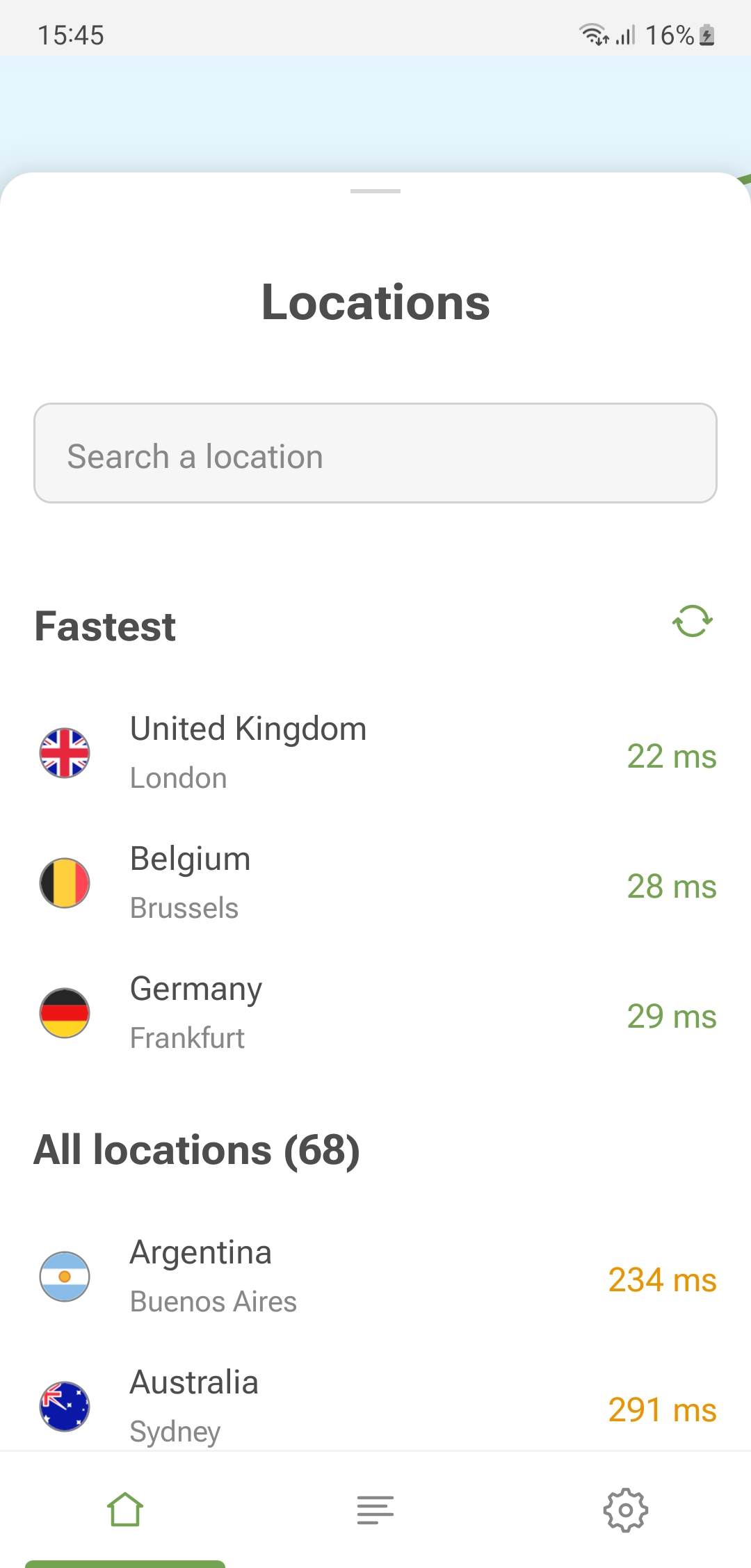Select Australia Sydney location
The width and height of the screenshot is (751, 1568).
point(375,1406)
